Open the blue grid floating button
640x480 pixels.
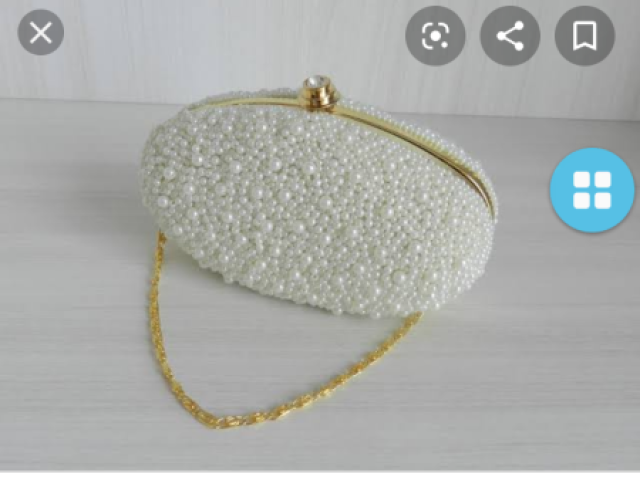[592, 190]
